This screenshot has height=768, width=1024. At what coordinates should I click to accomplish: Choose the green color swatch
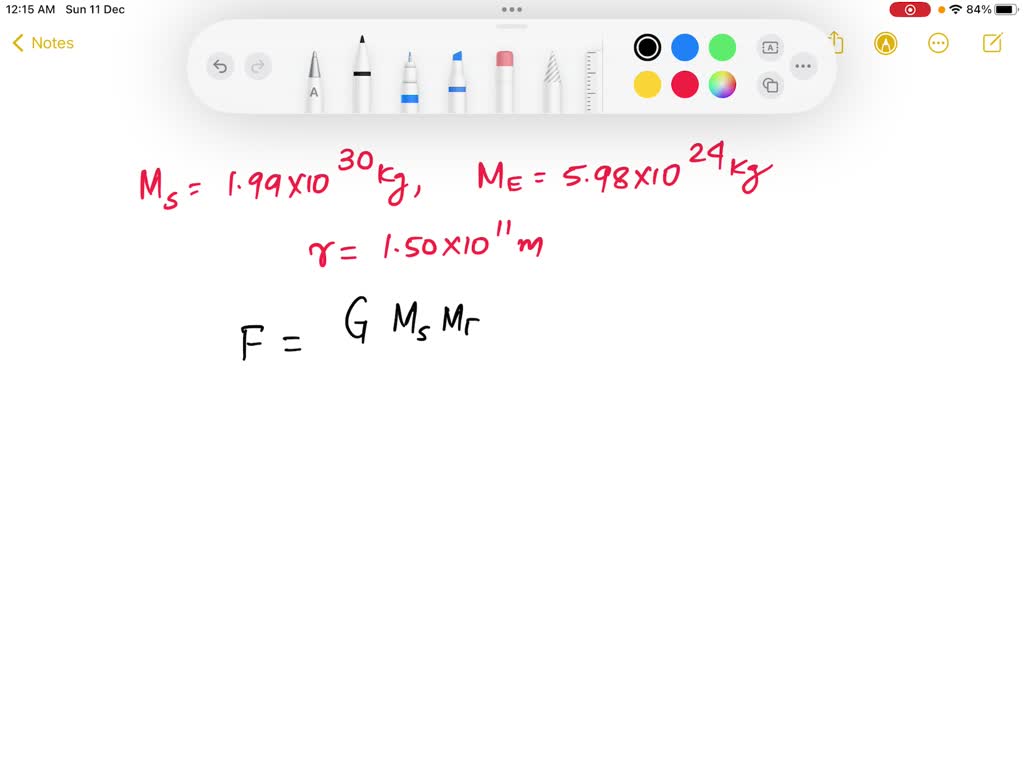tap(722, 47)
